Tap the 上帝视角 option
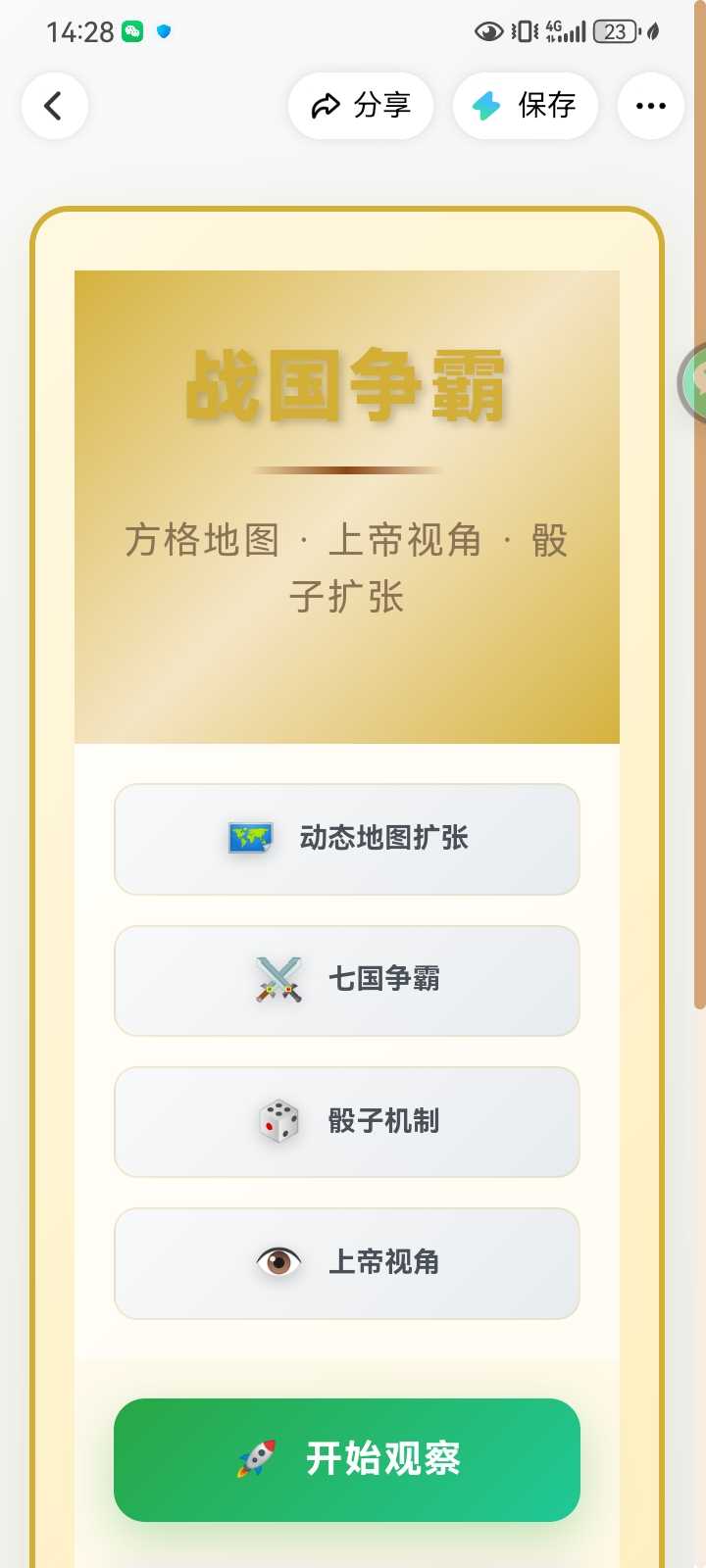The height and width of the screenshot is (1568, 706). (x=347, y=1262)
